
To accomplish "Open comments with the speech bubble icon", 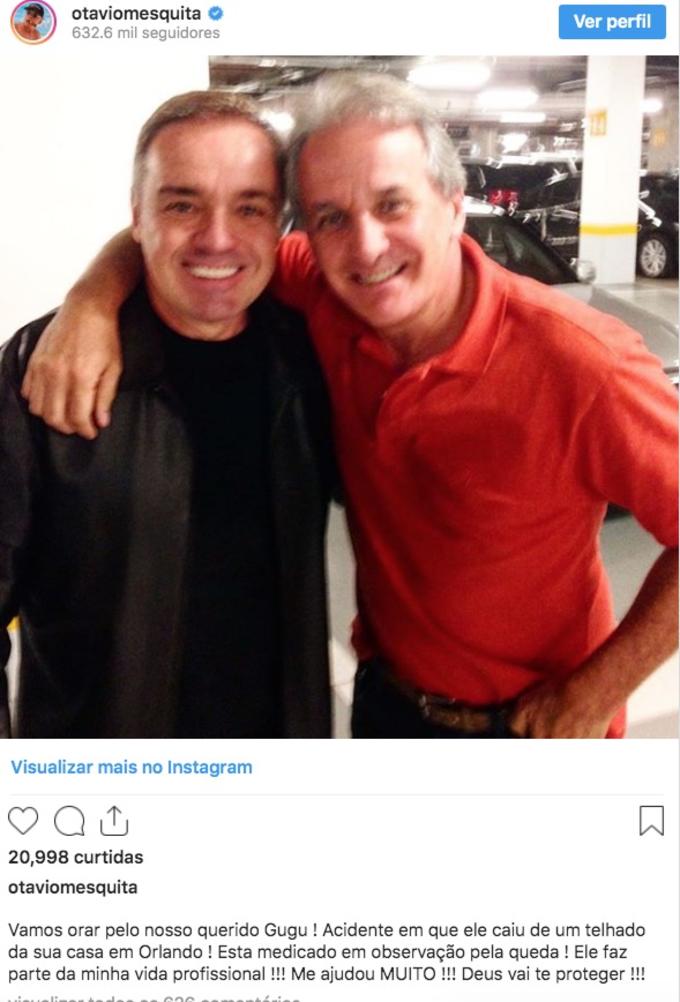I will (x=69, y=821).
